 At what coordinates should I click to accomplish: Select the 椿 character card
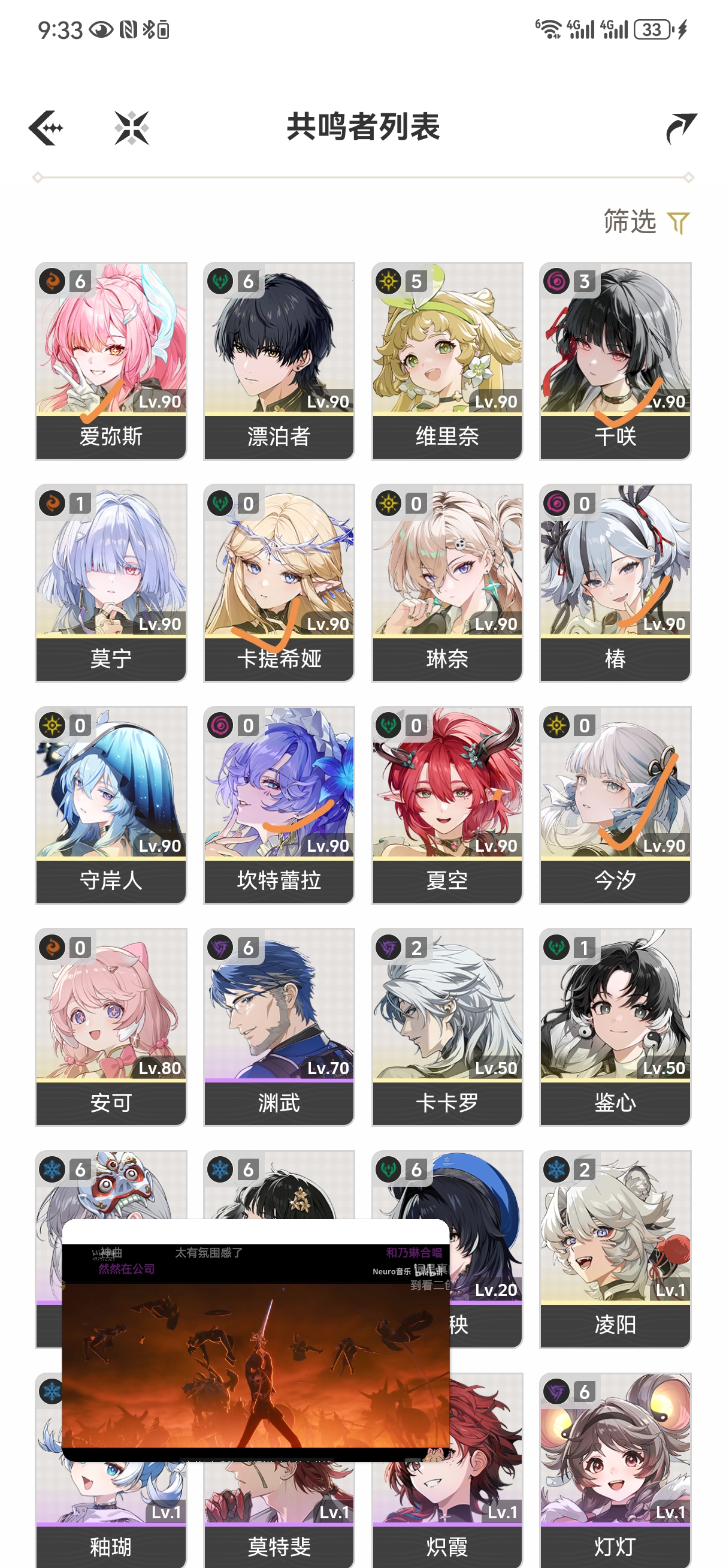[x=615, y=583]
